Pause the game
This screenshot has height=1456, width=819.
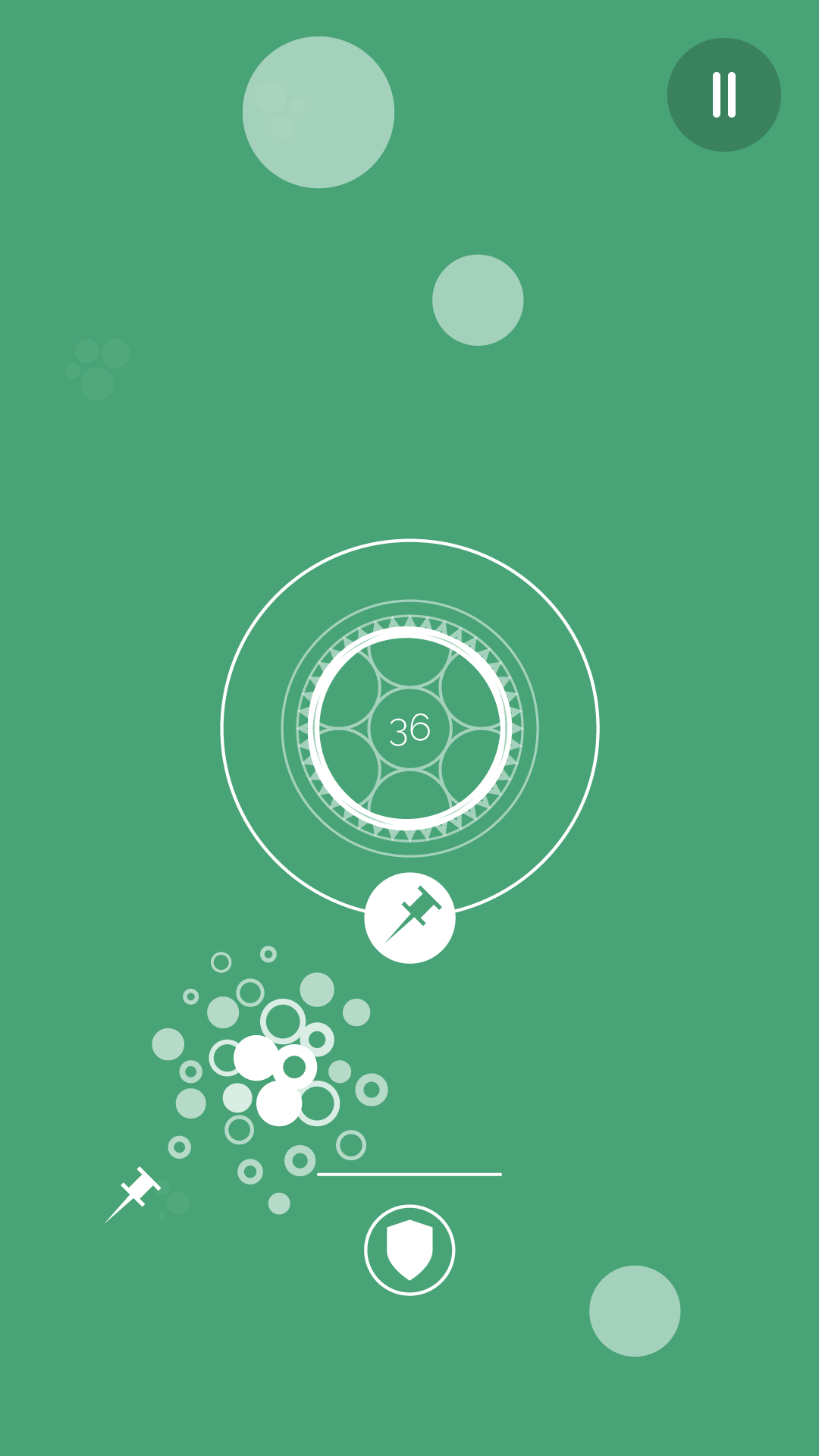[x=724, y=95]
